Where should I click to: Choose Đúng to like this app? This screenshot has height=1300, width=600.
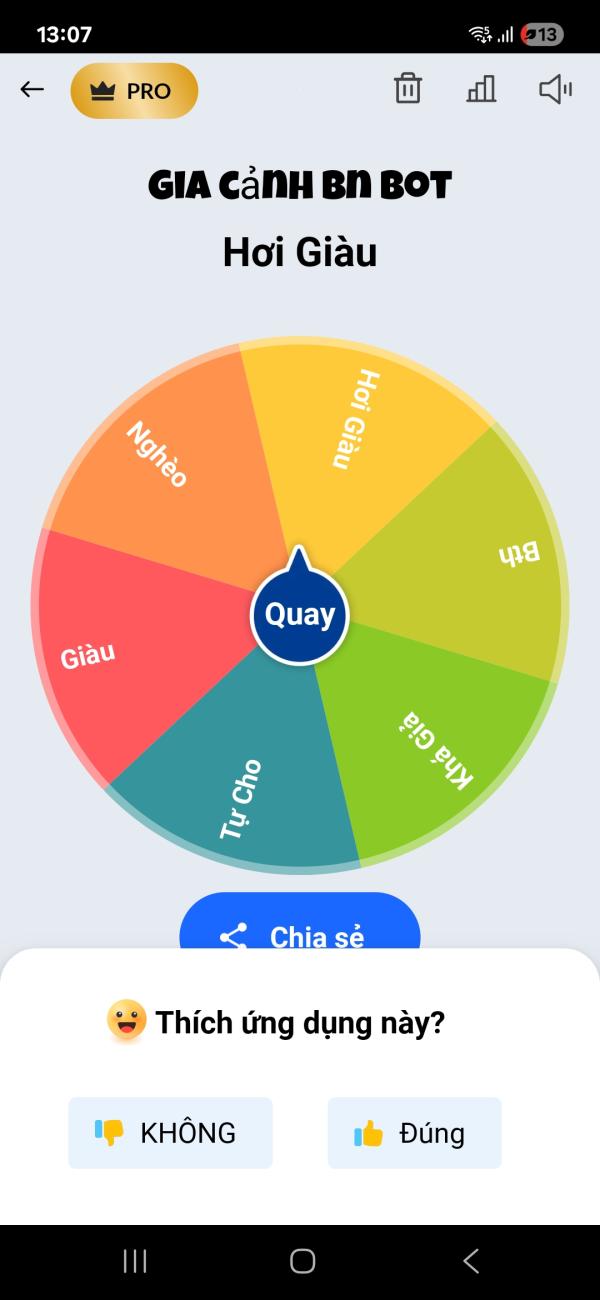(414, 1132)
